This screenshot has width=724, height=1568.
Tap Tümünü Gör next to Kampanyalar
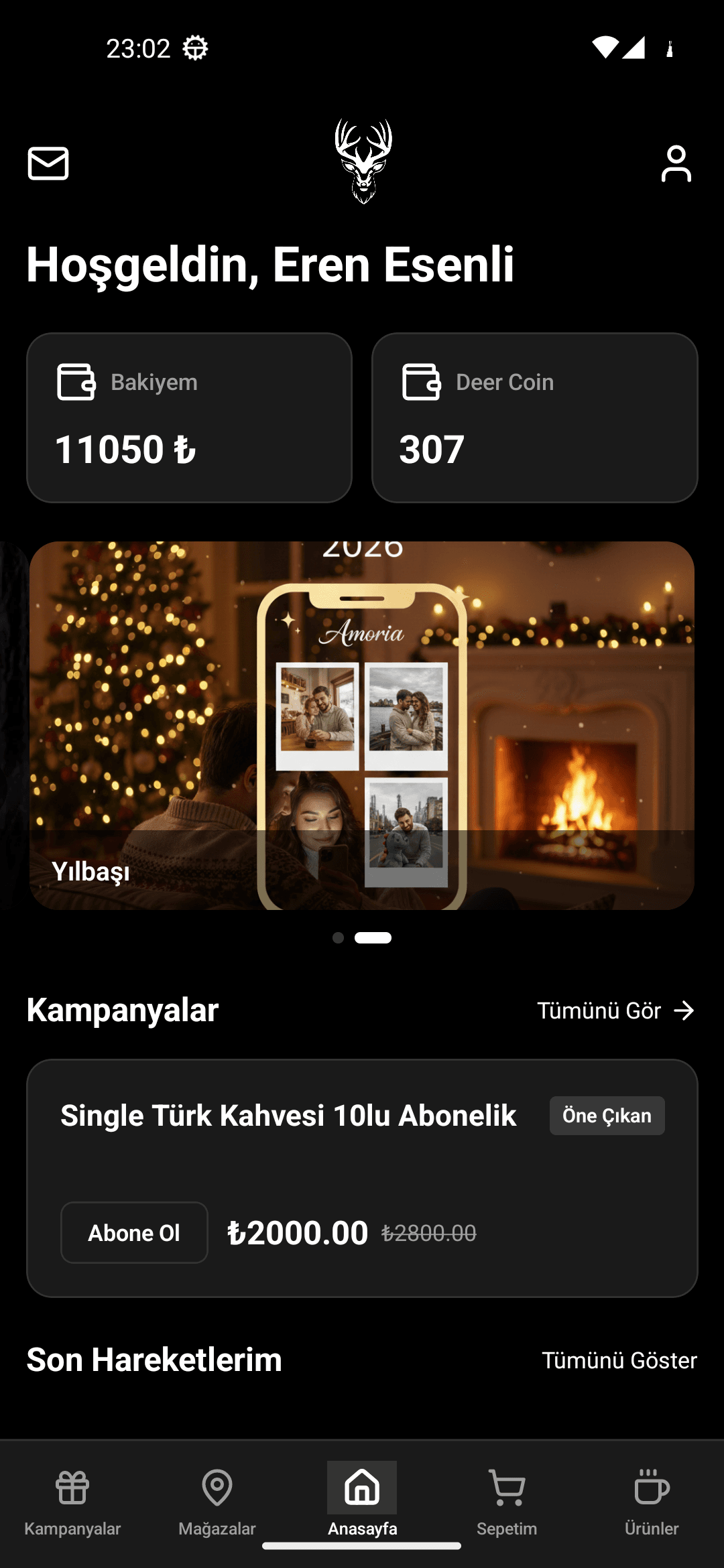tap(615, 1010)
